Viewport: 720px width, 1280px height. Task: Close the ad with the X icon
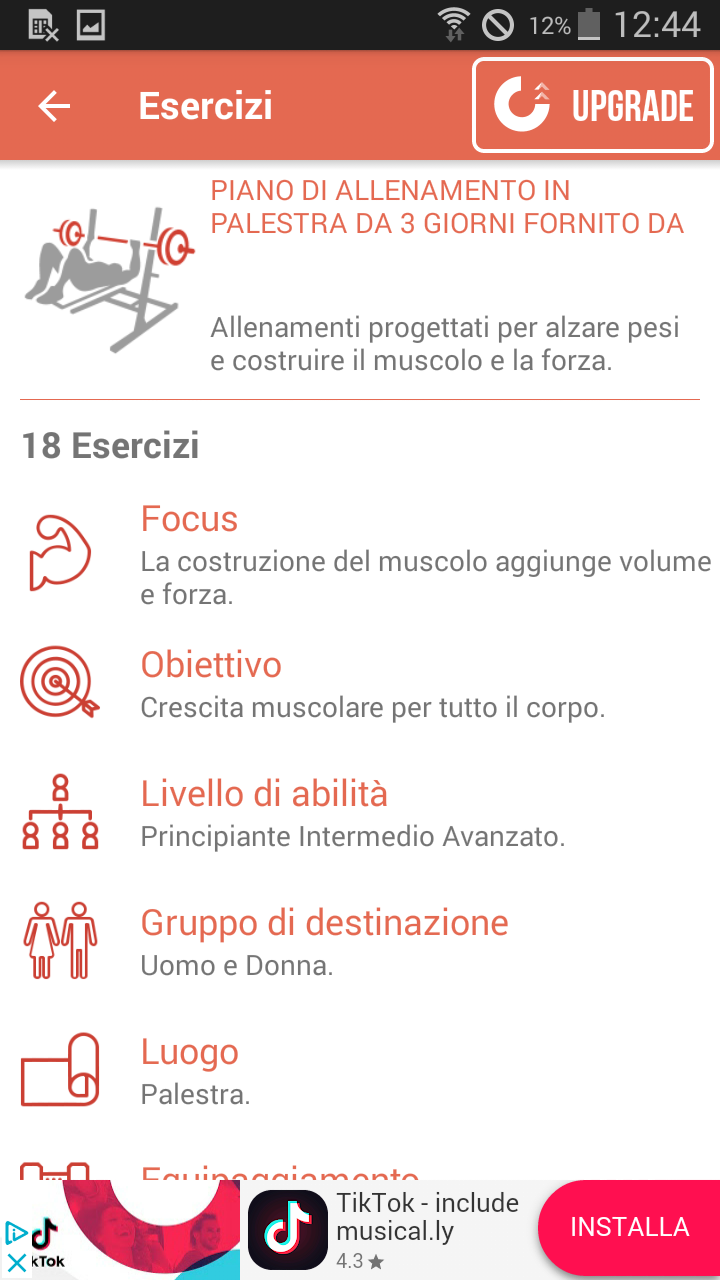[16, 1263]
